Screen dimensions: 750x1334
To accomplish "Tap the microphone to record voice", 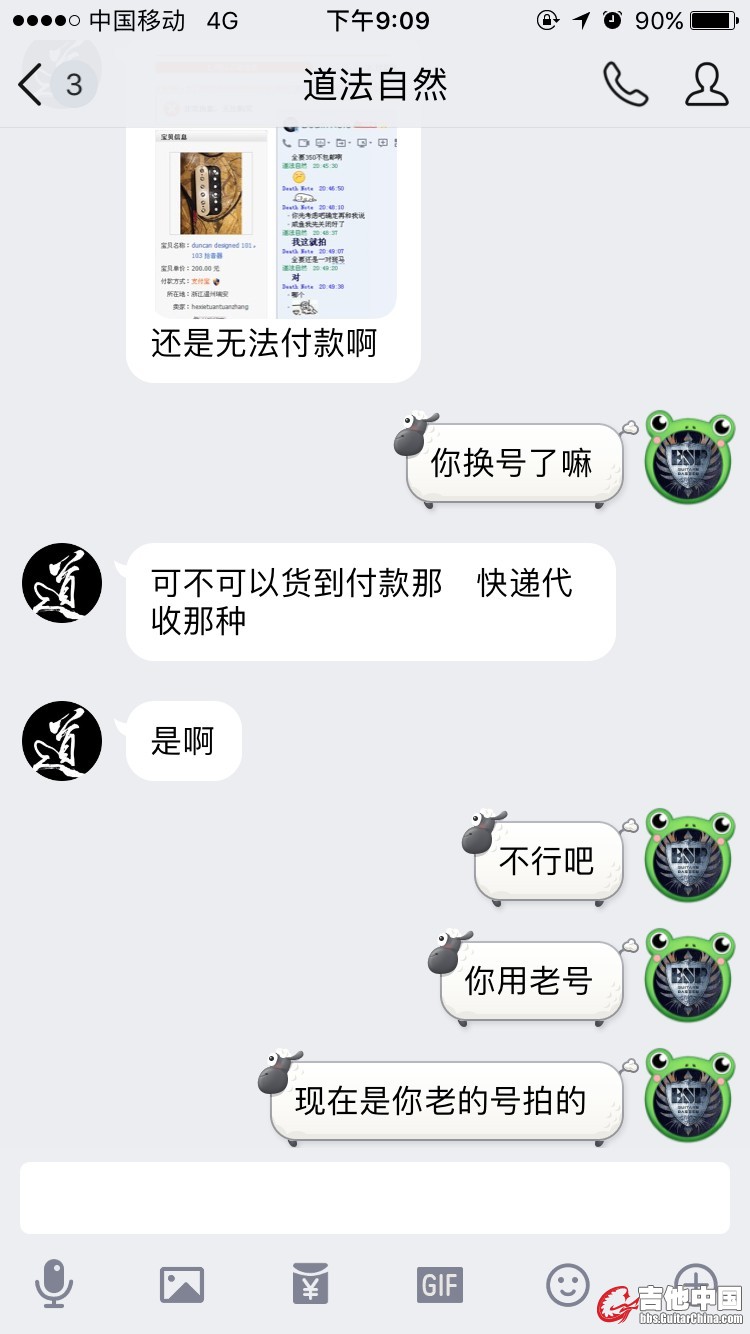I will [x=54, y=1283].
